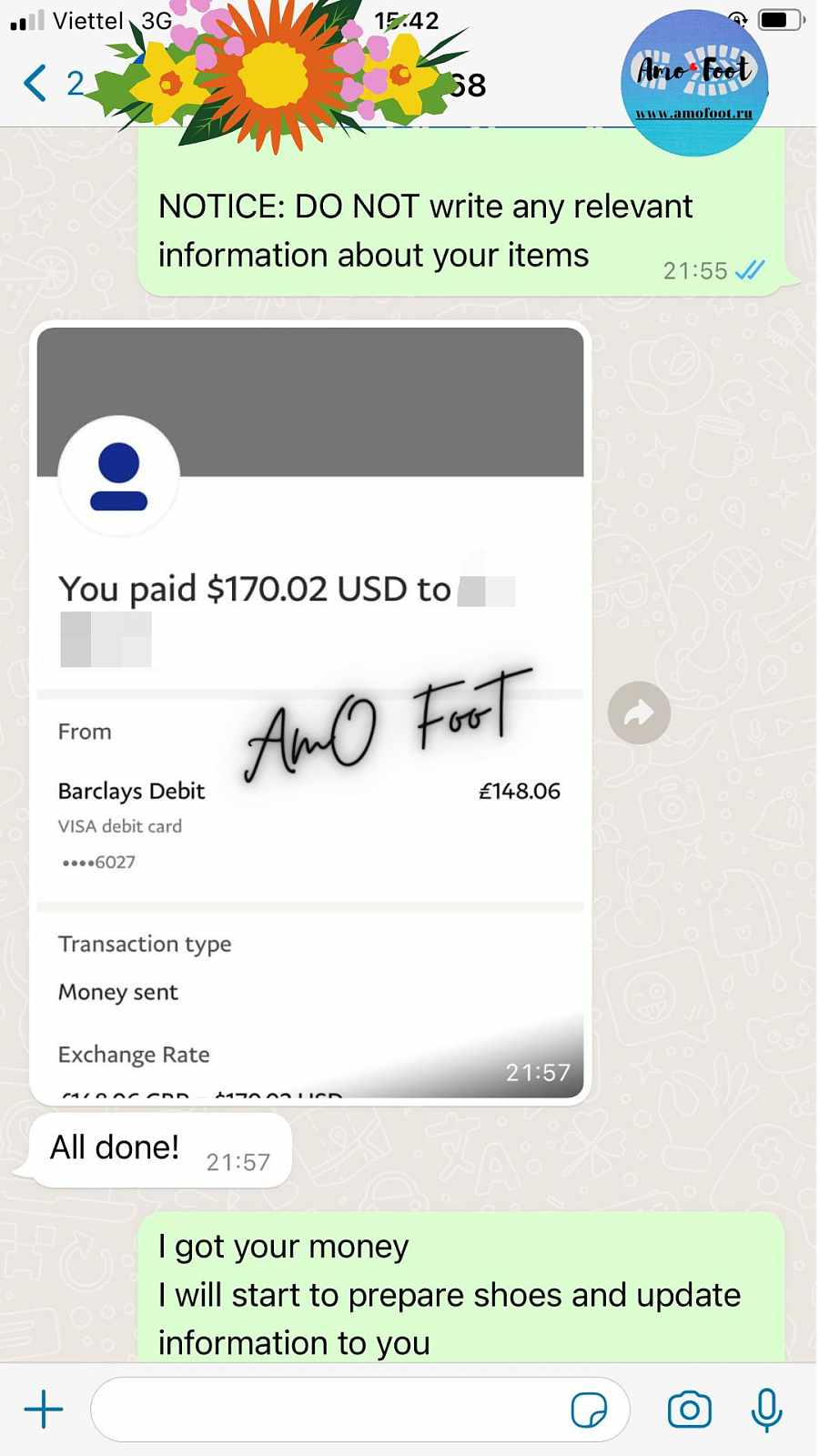
Task: Open the PayPal payment screenshot
Action: tap(309, 710)
